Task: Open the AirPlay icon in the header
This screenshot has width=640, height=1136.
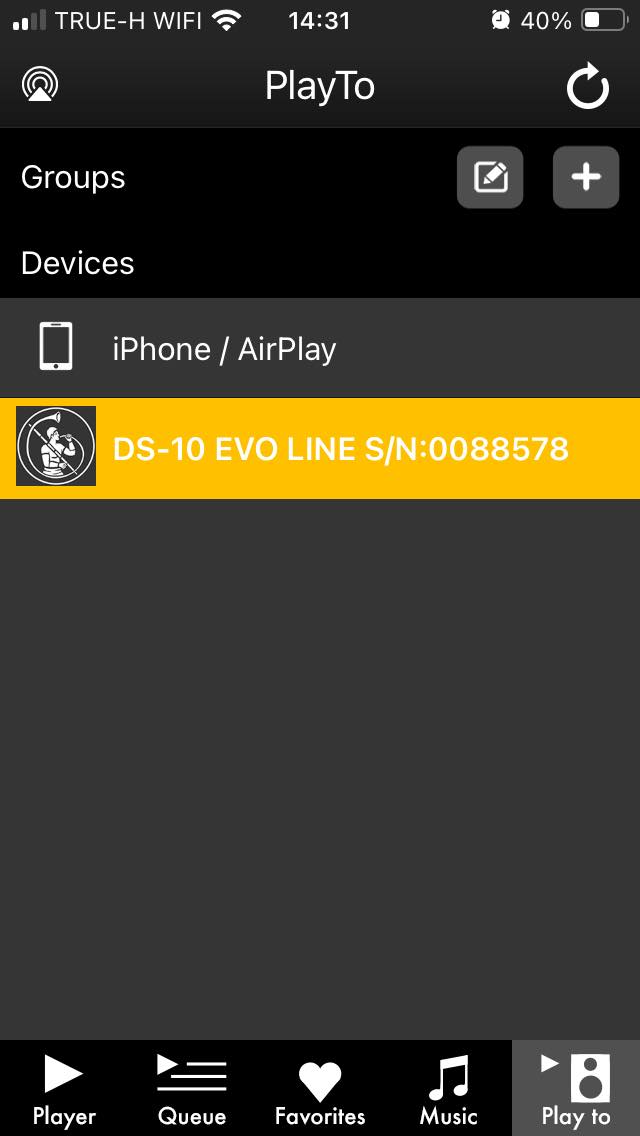Action: click(x=40, y=85)
